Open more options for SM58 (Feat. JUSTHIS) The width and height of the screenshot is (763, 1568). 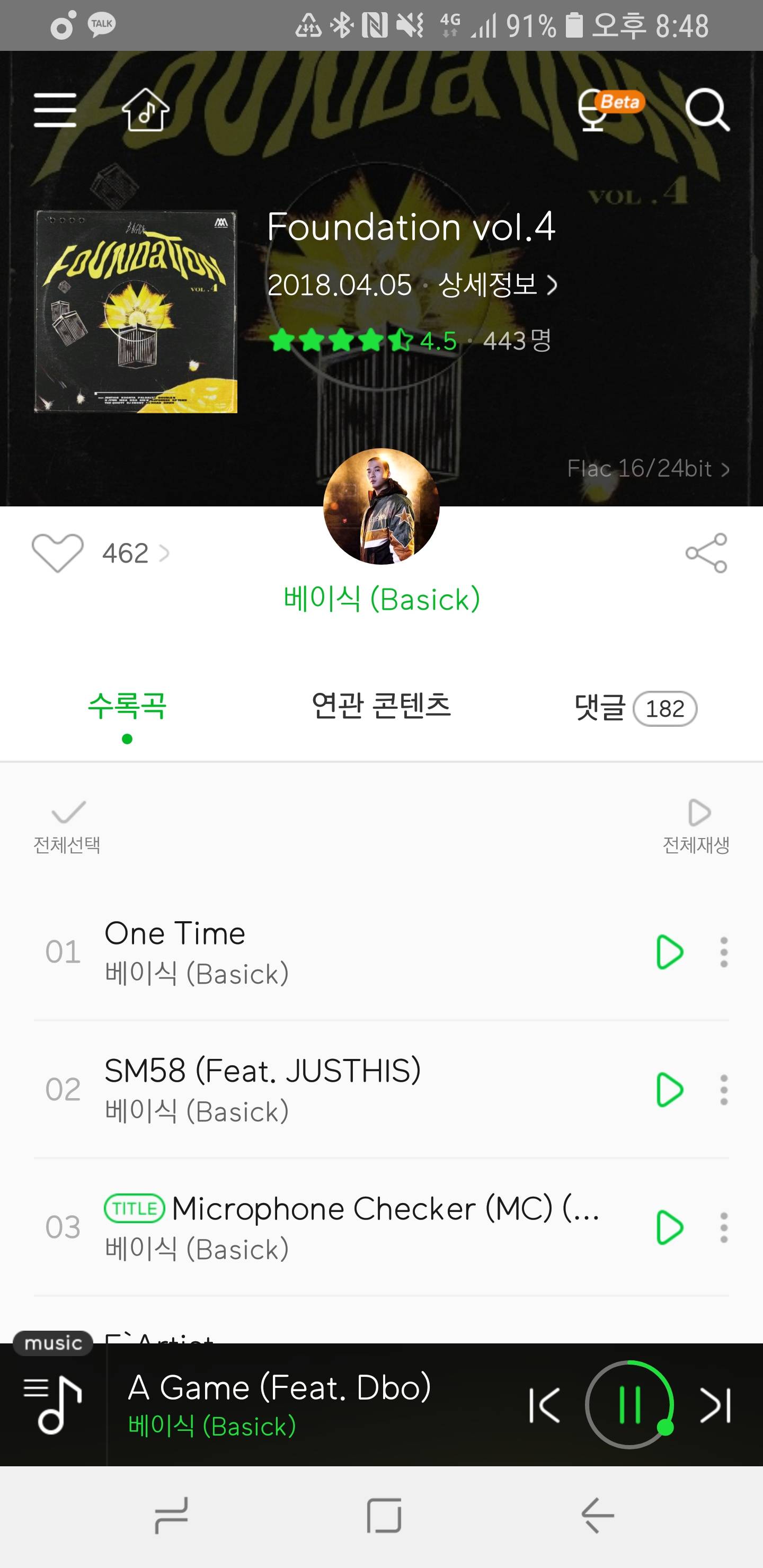click(723, 1089)
